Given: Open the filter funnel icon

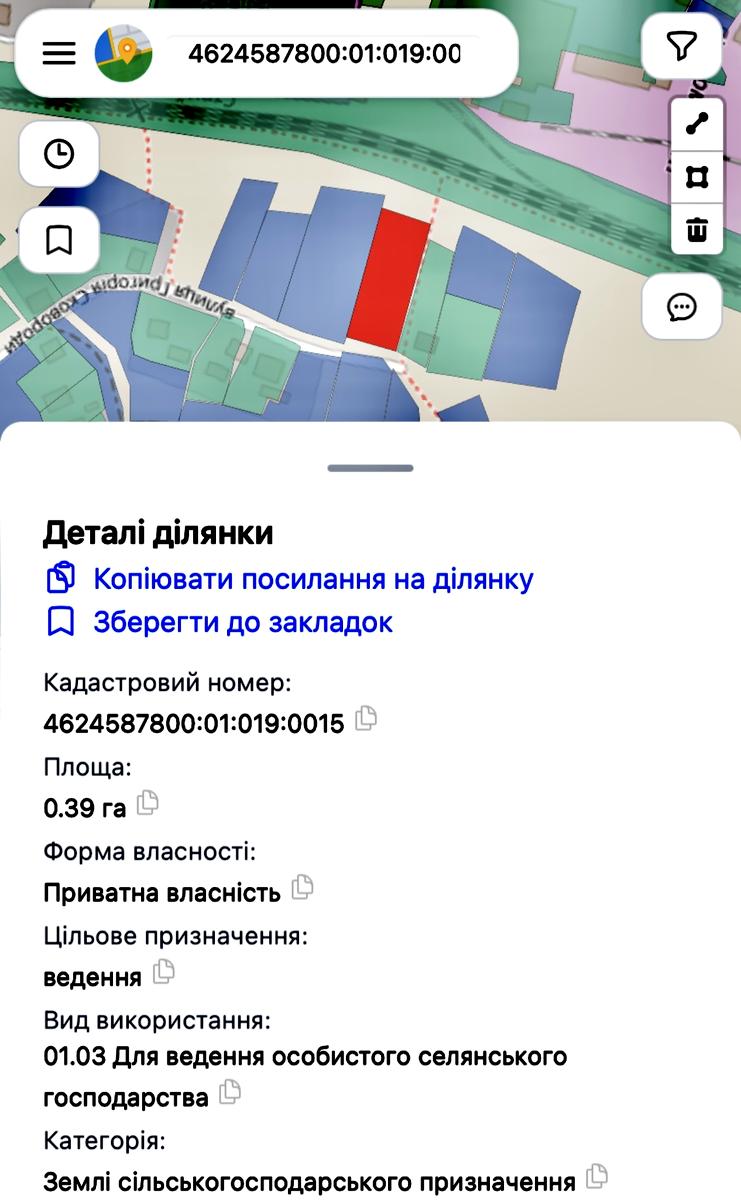Looking at the screenshot, I should [x=682, y=44].
